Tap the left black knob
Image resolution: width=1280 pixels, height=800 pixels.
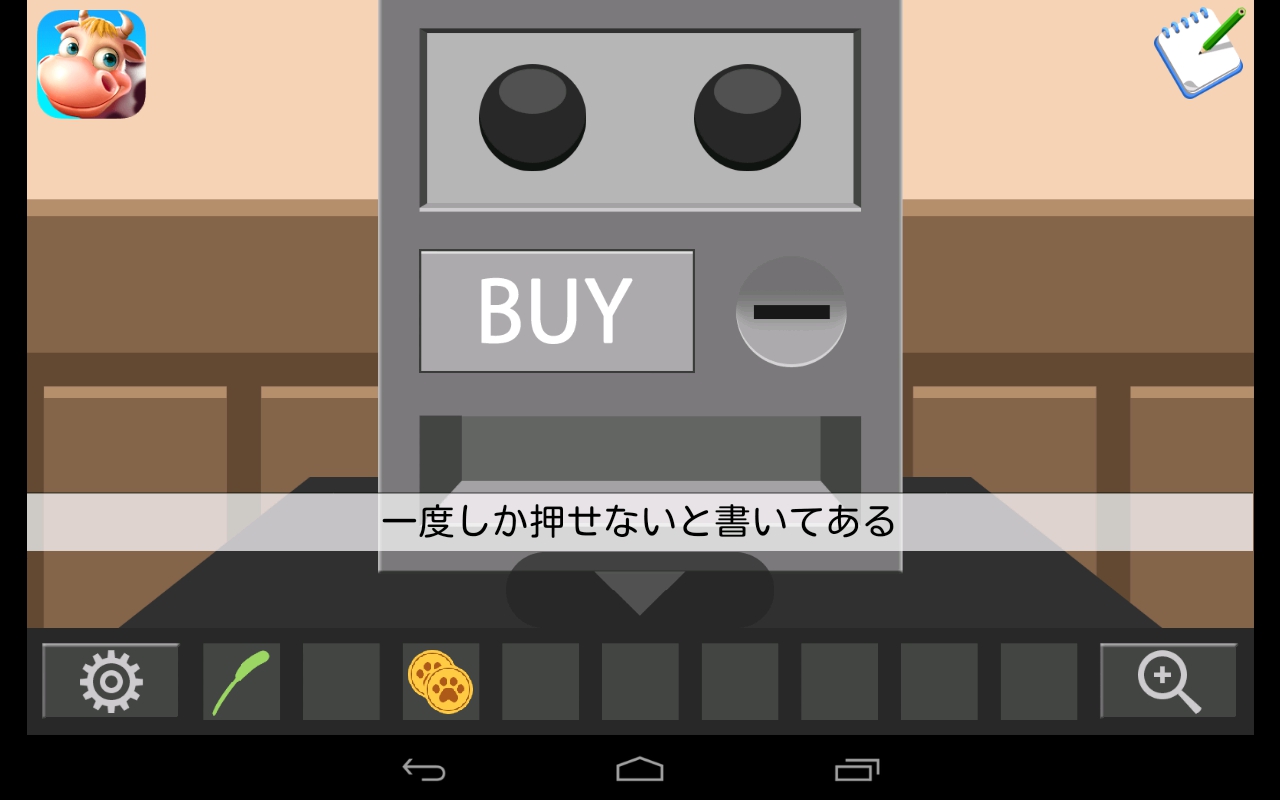click(x=532, y=117)
